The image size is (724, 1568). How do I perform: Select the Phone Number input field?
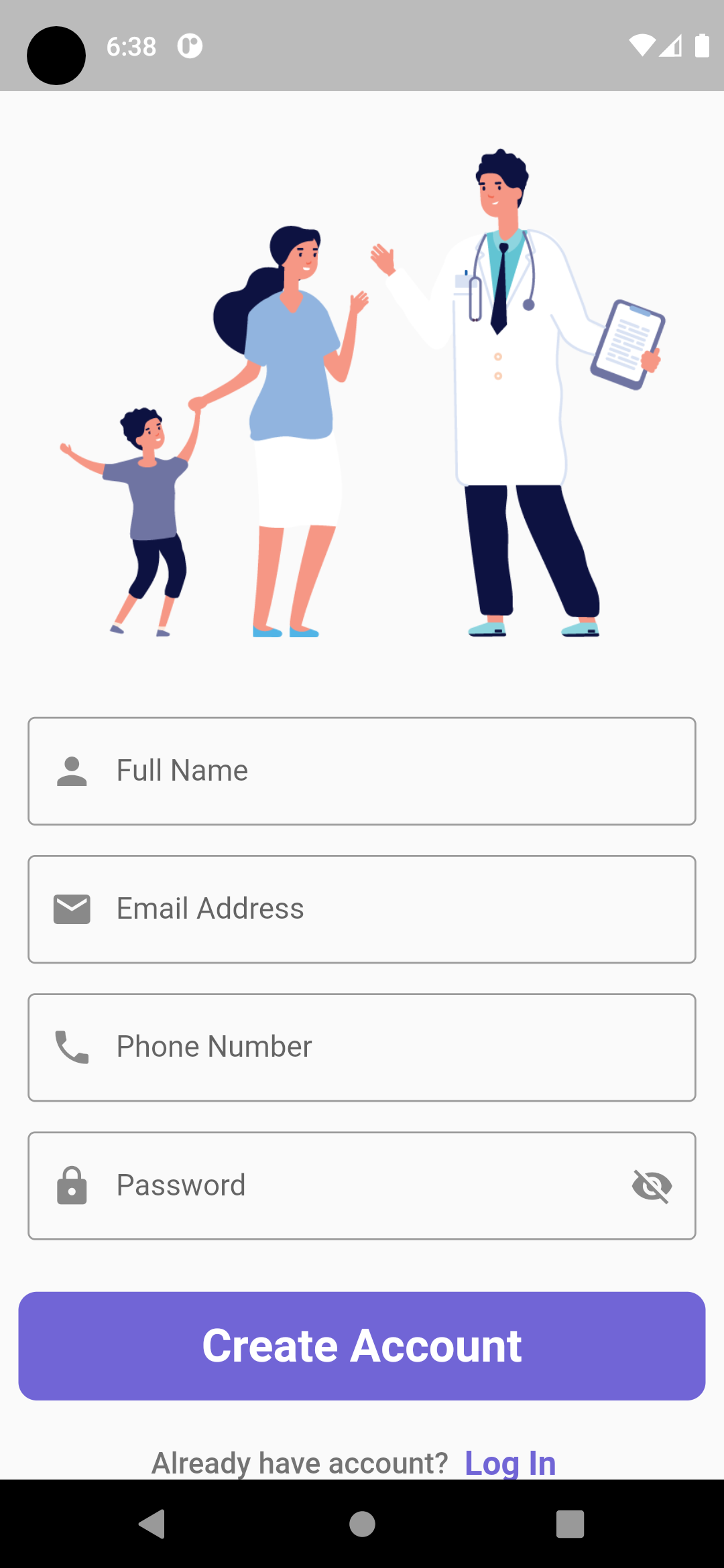[362, 1047]
